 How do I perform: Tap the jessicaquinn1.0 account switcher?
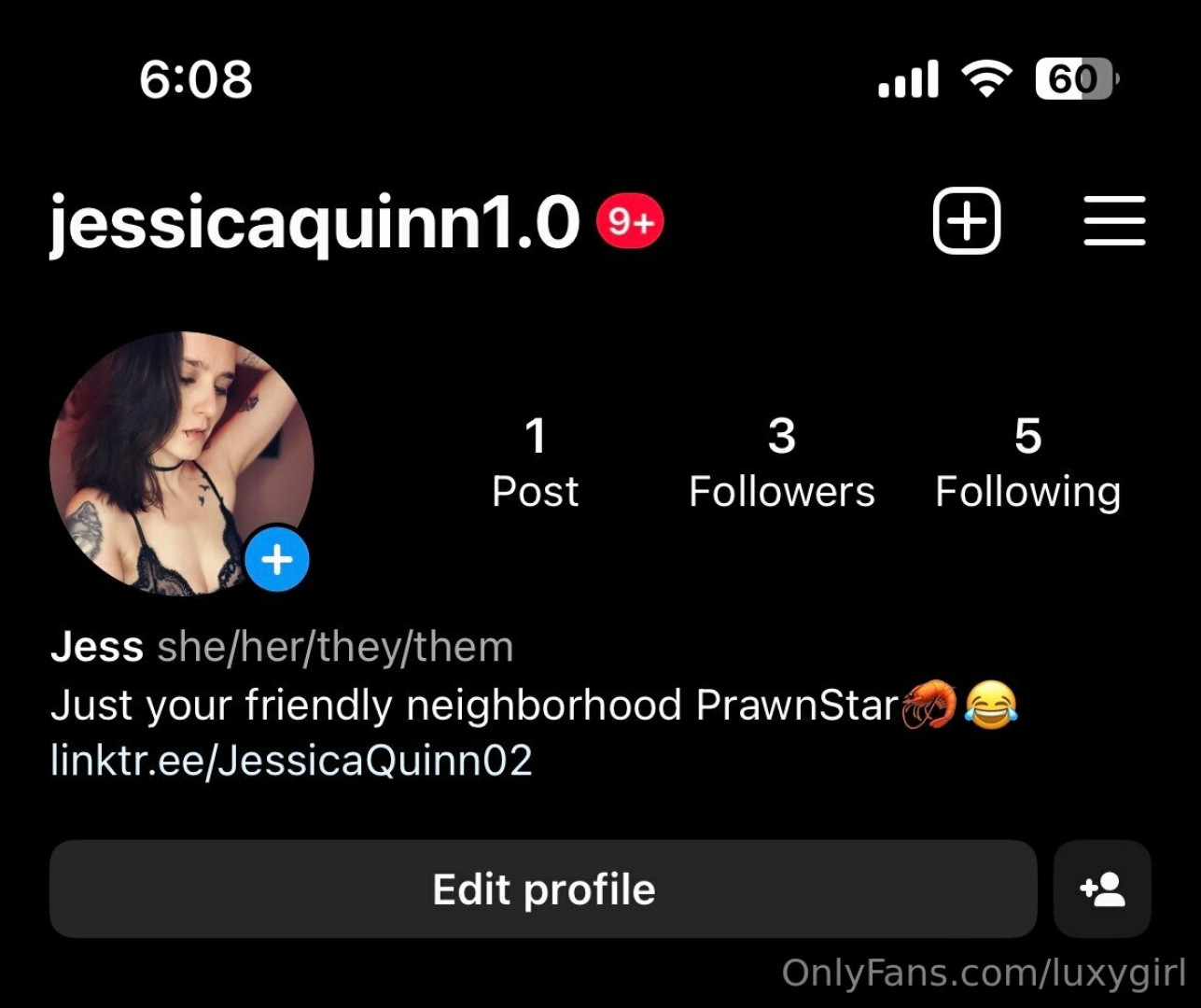(314, 222)
